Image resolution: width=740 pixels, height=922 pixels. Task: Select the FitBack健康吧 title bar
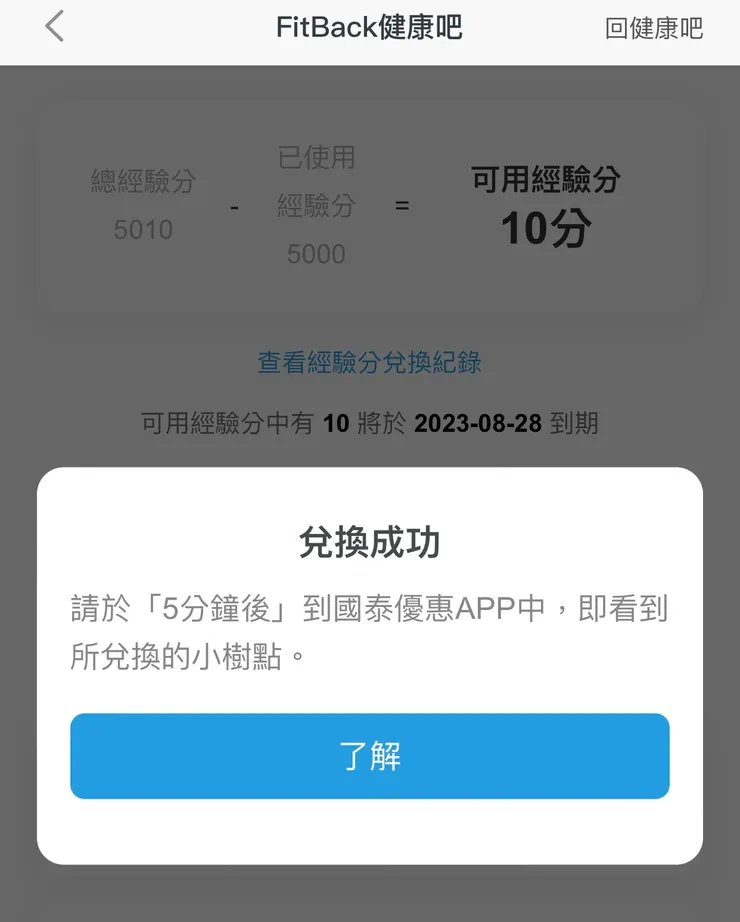370,27
